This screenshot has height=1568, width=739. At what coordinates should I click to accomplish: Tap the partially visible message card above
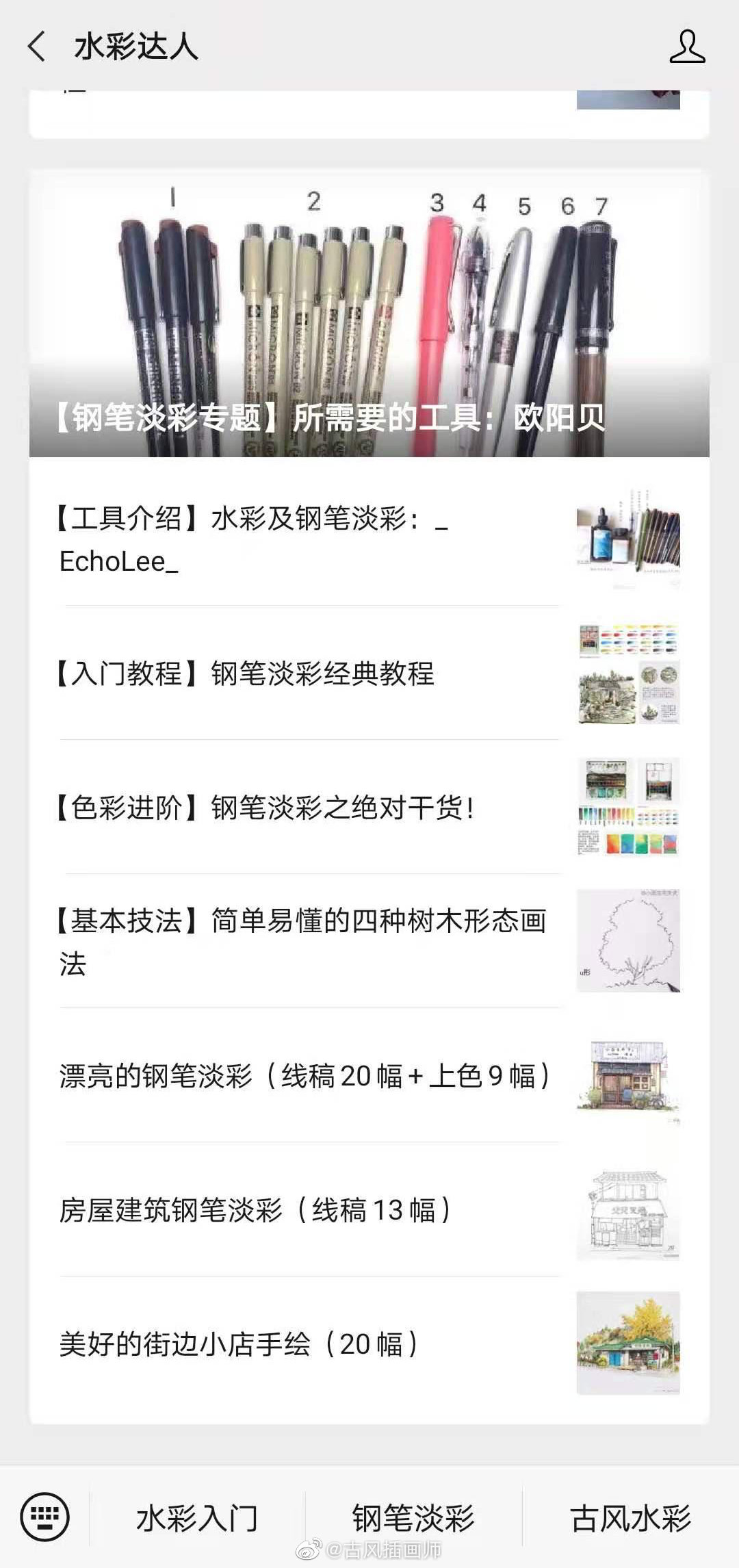pos(369,103)
